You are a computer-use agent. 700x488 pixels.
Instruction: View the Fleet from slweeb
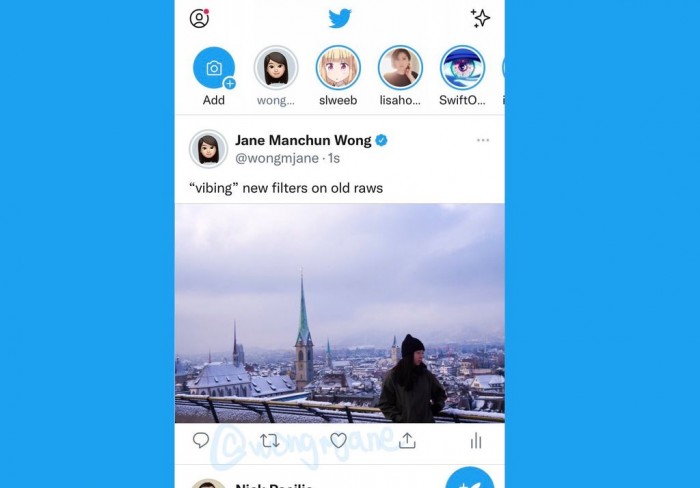[338, 68]
